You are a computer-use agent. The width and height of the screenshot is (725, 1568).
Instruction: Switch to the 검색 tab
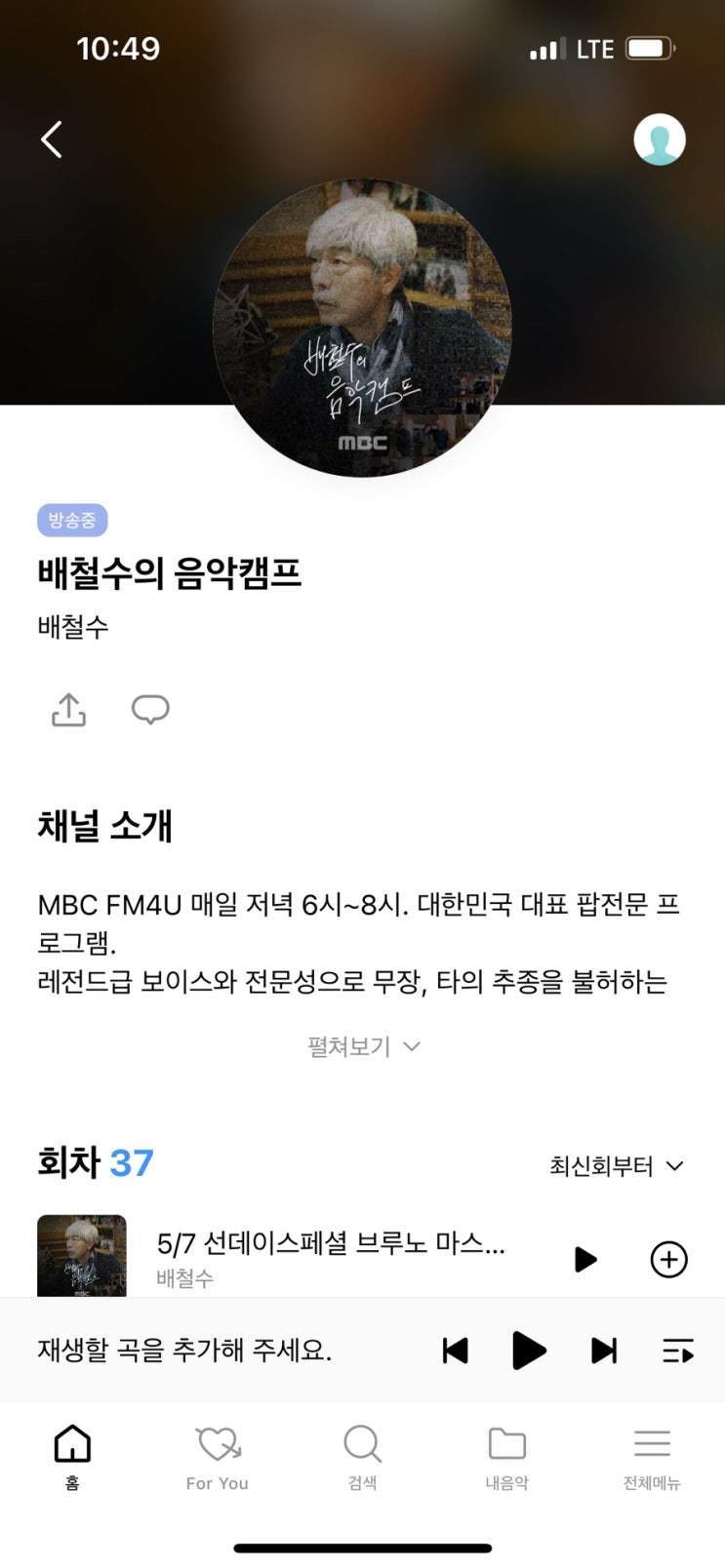click(x=362, y=1457)
